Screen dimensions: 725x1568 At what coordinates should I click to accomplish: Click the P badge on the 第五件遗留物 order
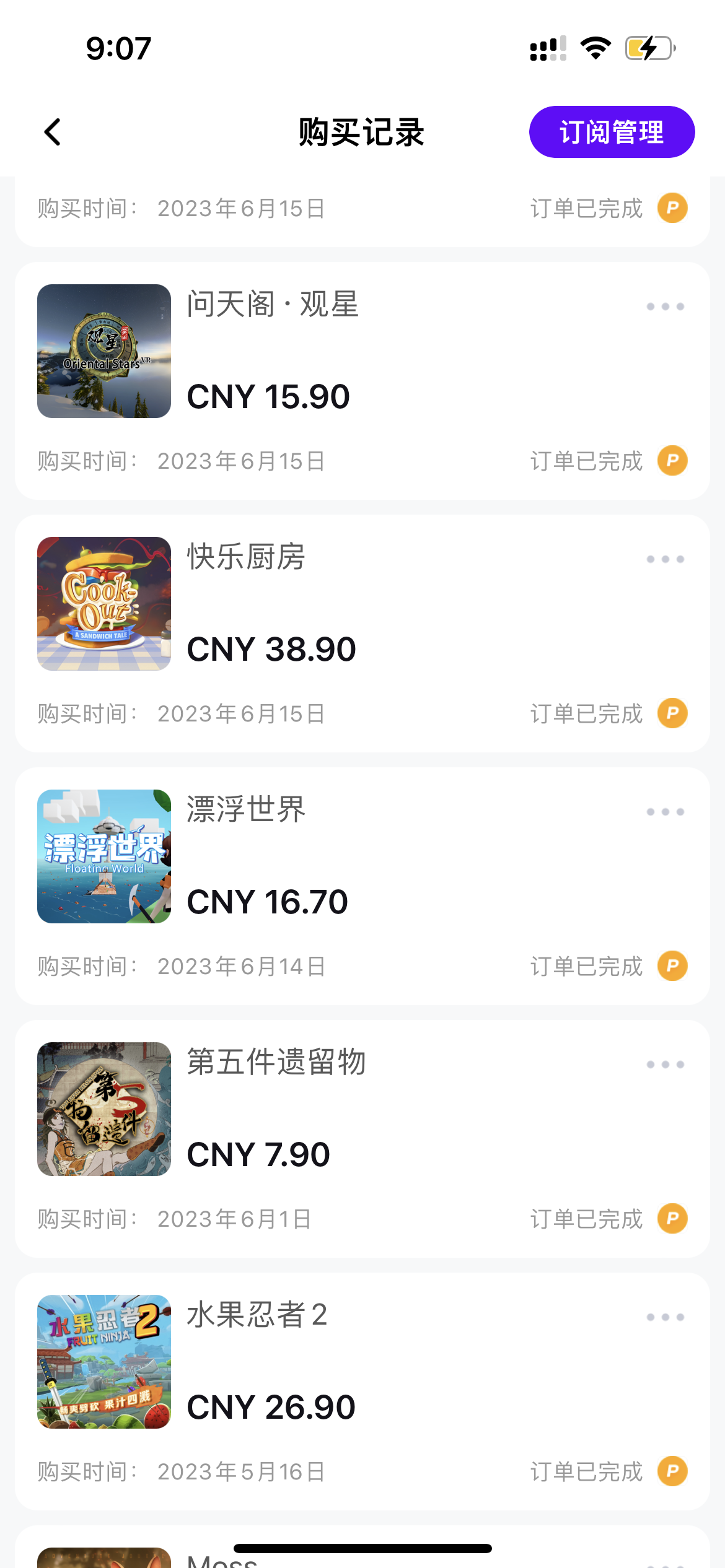(672, 1218)
